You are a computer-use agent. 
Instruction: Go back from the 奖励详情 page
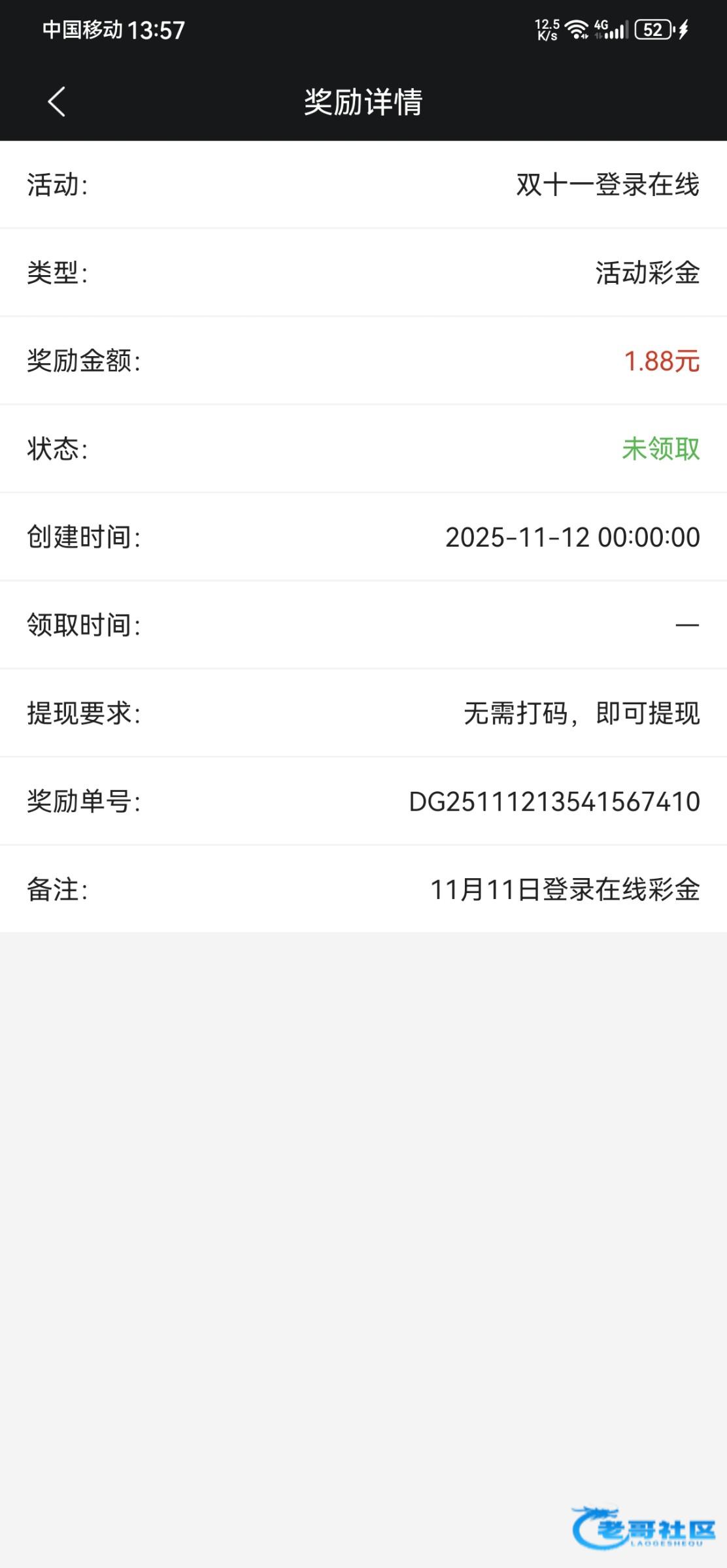[57, 102]
